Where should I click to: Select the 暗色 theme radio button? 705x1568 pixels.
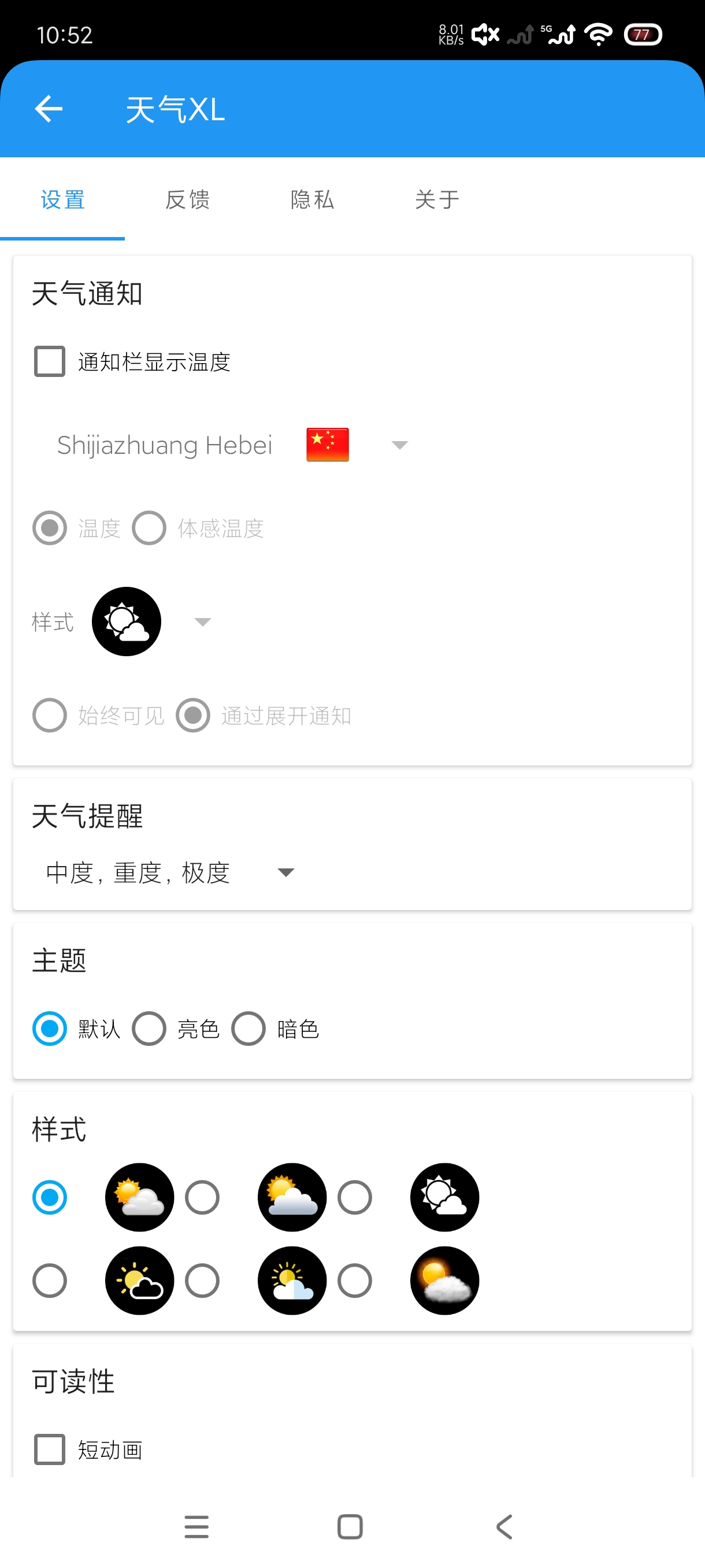pyautogui.click(x=248, y=1029)
